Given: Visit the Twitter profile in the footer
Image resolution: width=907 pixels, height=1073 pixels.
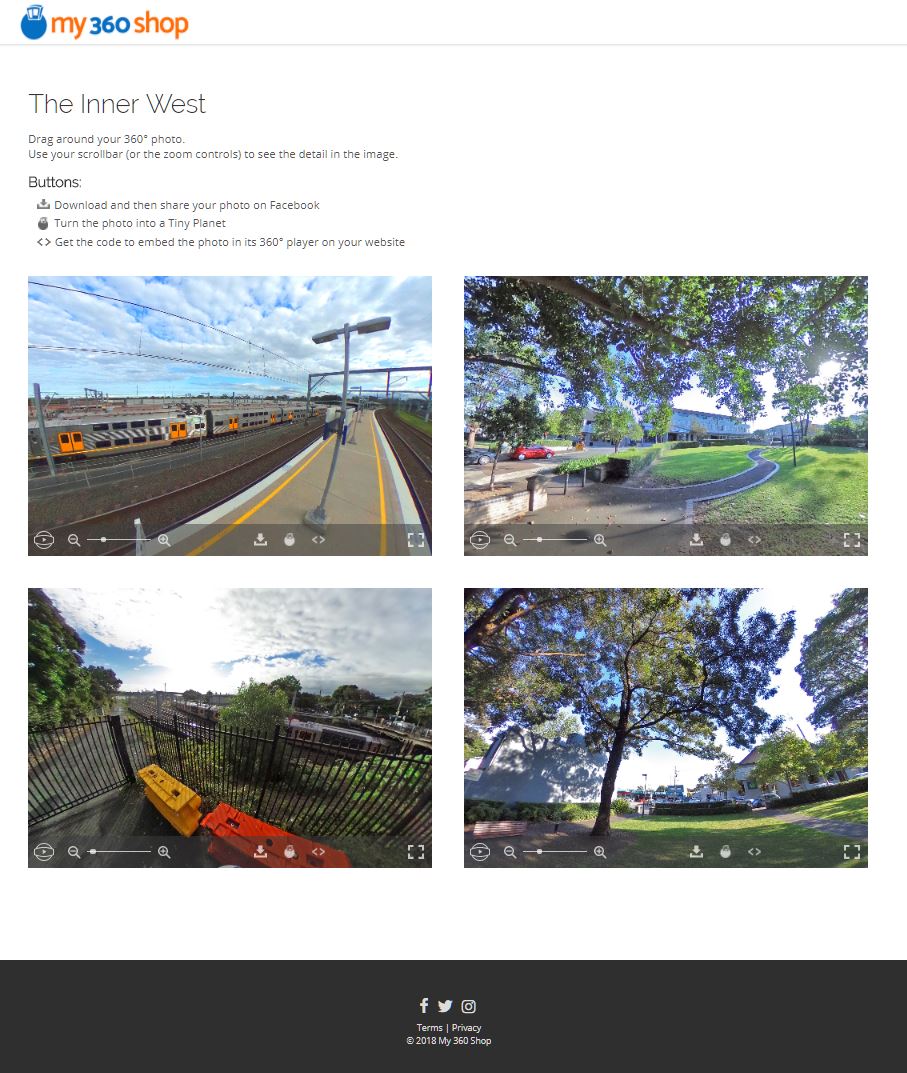Looking at the screenshot, I should [445, 1006].
